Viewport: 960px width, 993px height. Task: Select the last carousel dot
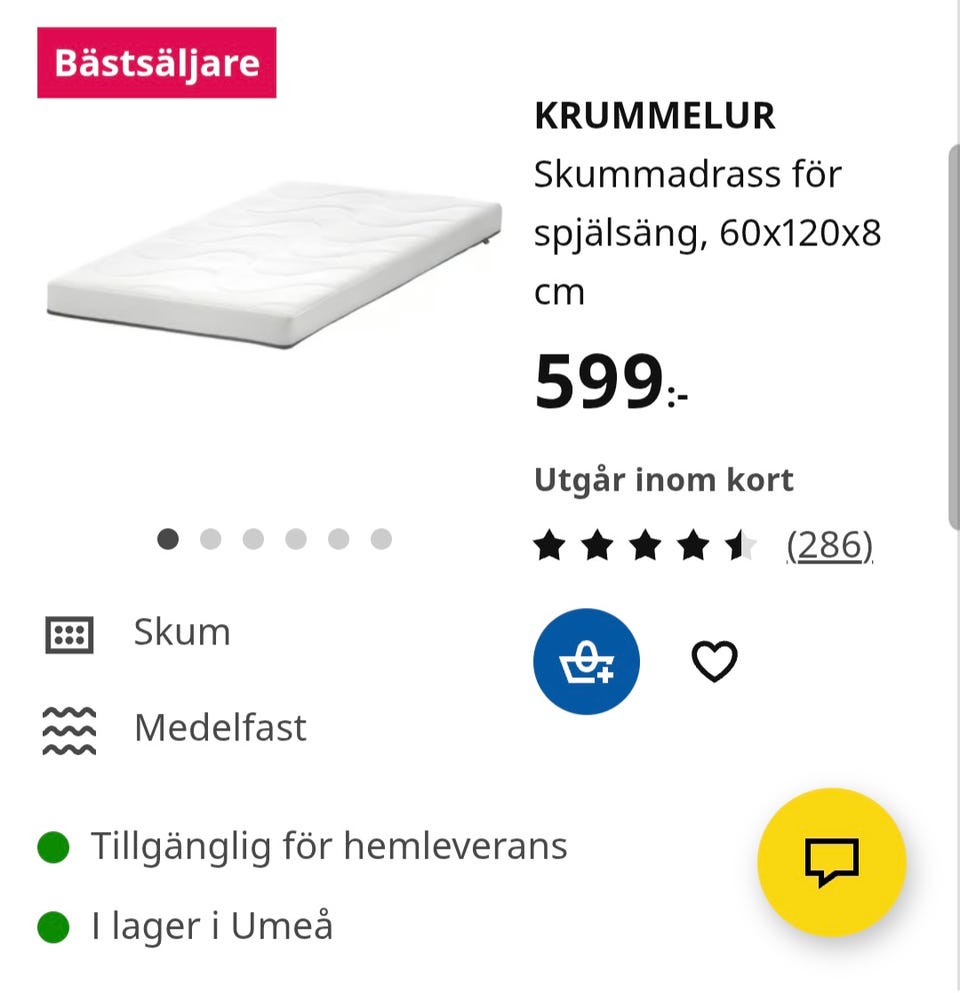pyautogui.click(x=381, y=539)
